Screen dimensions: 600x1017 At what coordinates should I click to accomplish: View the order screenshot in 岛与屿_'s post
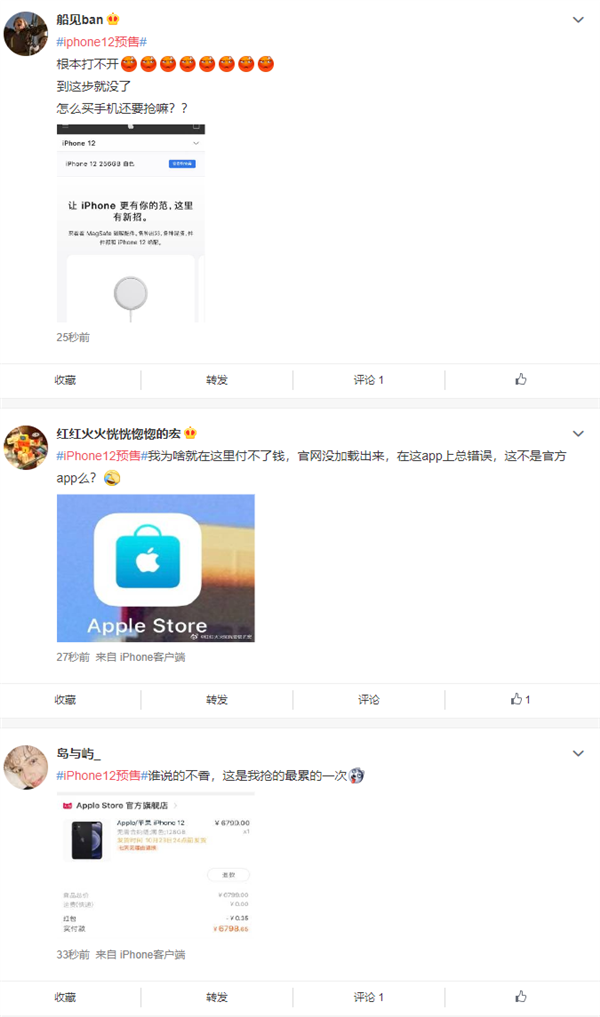pyautogui.click(x=156, y=865)
